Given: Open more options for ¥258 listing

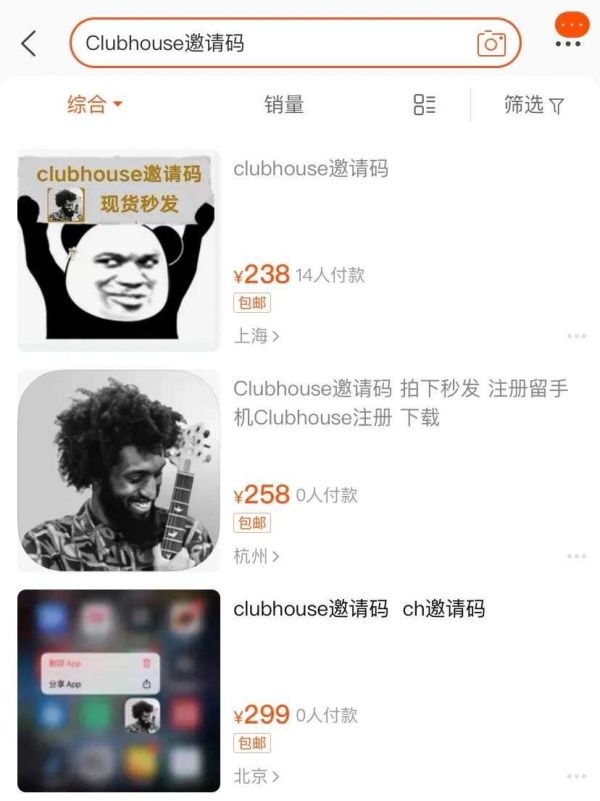Looking at the screenshot, I should (576, 556).
